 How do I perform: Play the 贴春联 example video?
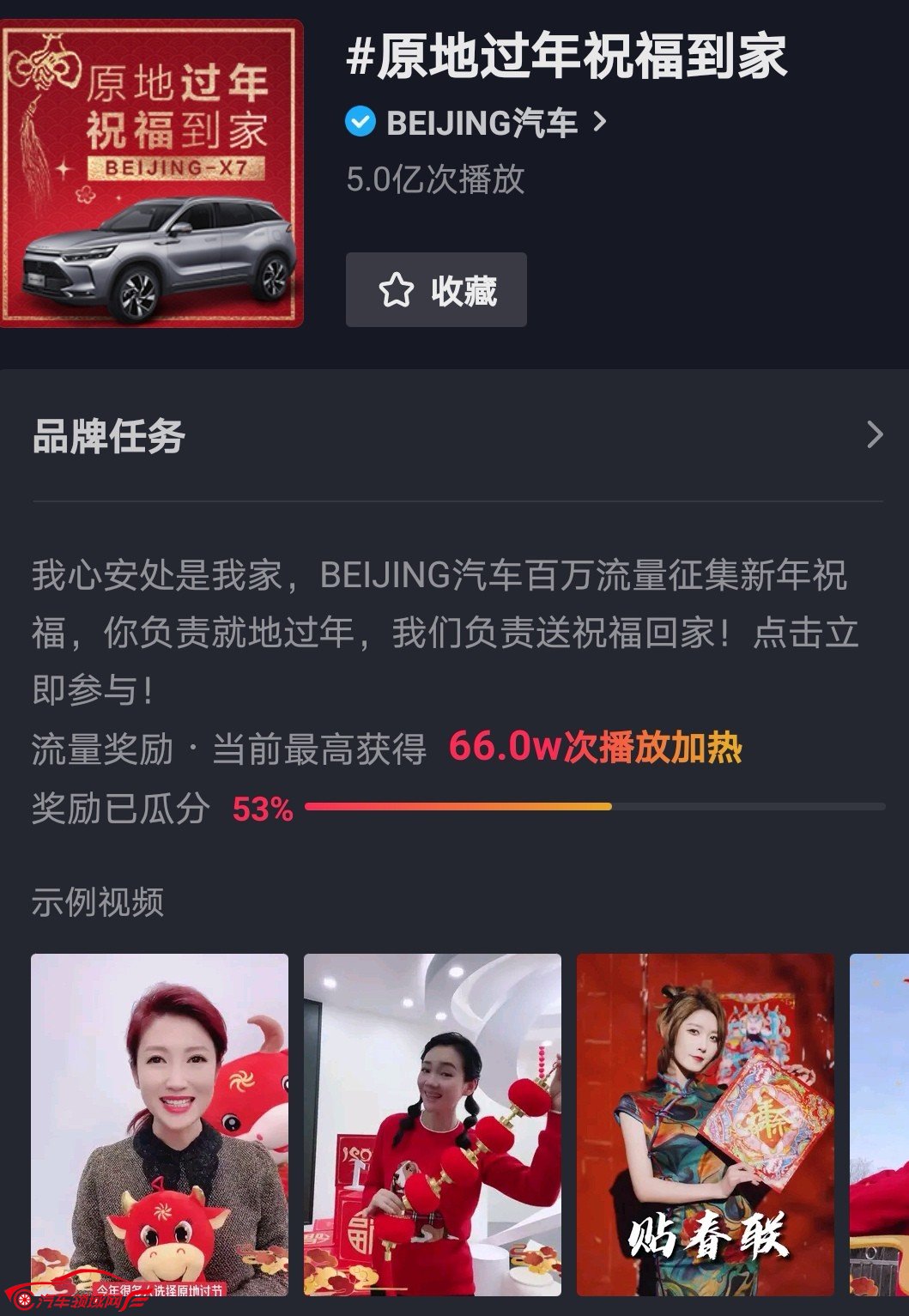705,1123
